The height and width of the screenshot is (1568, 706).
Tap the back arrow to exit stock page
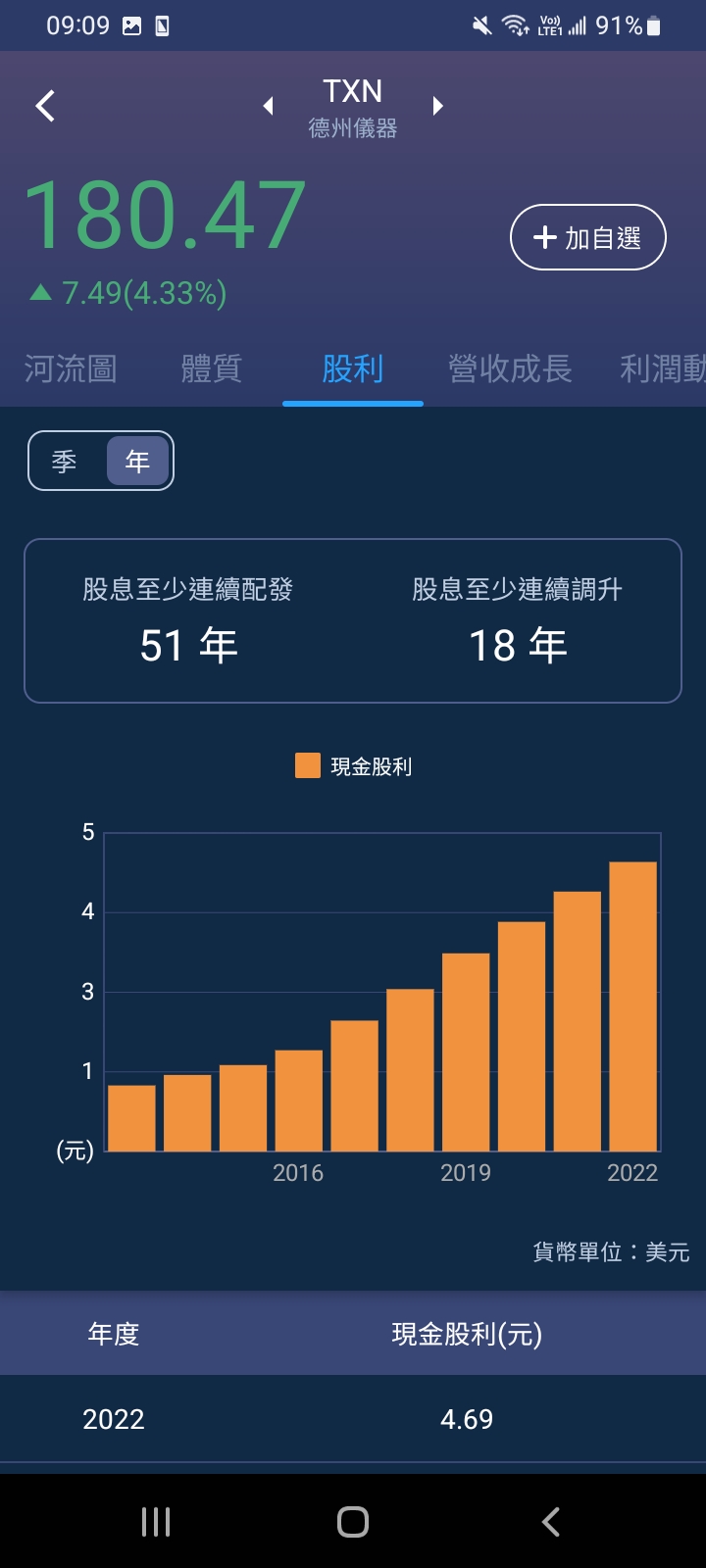pos(44,105)
